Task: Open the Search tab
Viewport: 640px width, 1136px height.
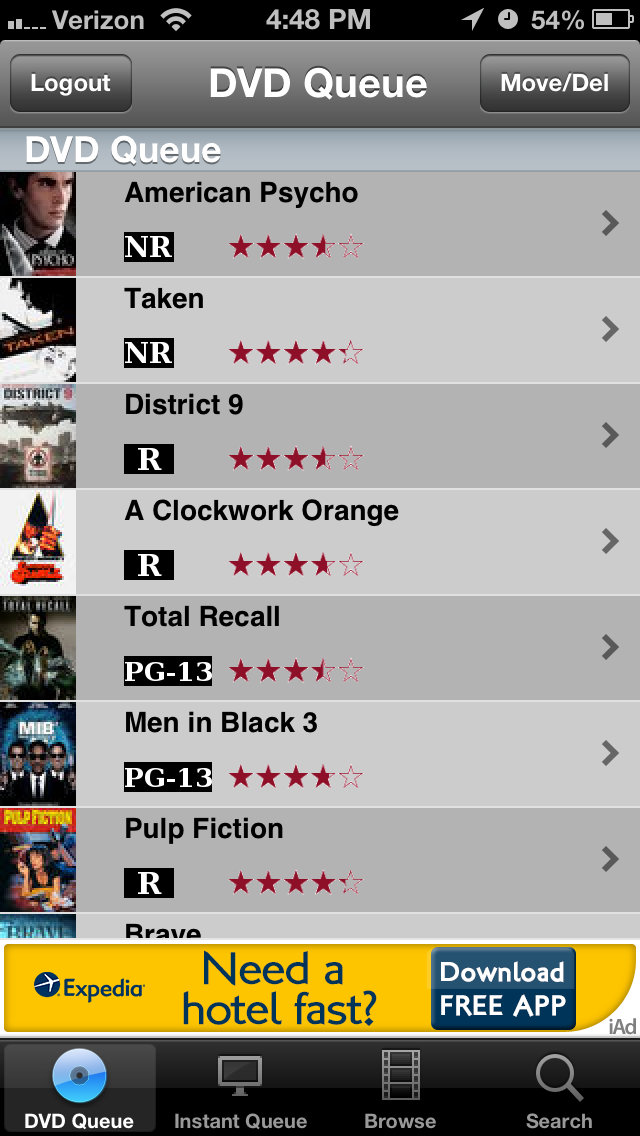Action: pyautogui.click(x=559, y=1090)
